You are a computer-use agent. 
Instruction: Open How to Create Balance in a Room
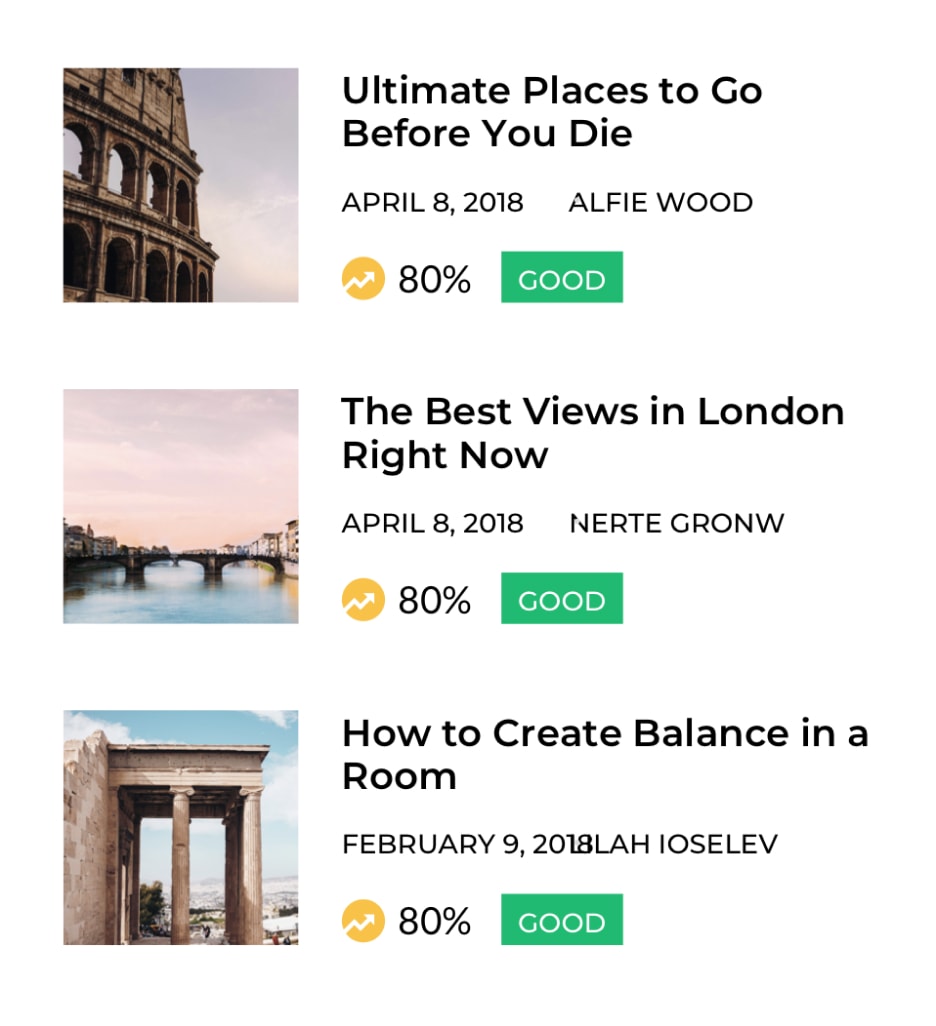pyautogui.click(x=604, y=754)
